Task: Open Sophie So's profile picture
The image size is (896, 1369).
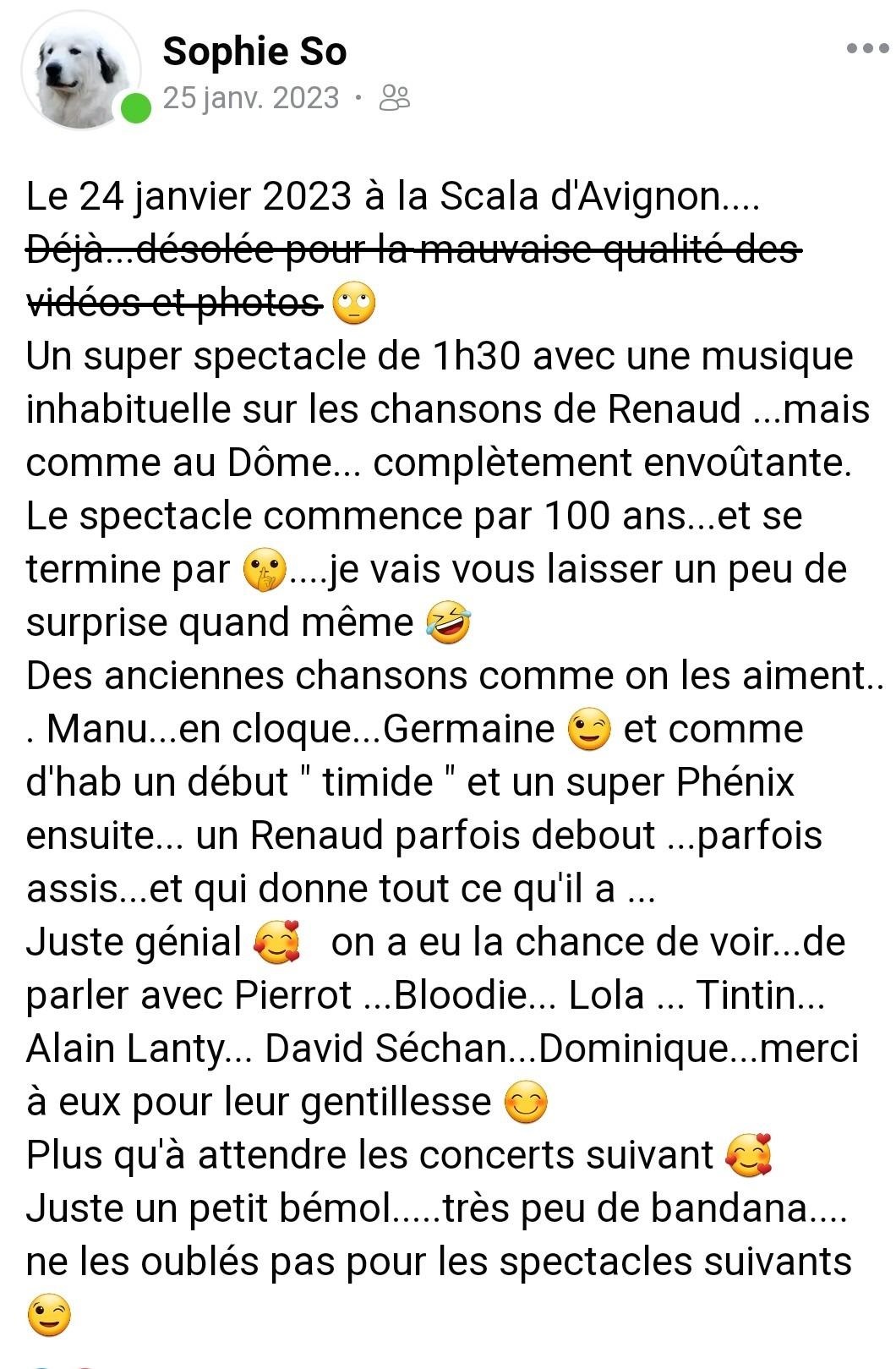Action: [x=81, y=73]
